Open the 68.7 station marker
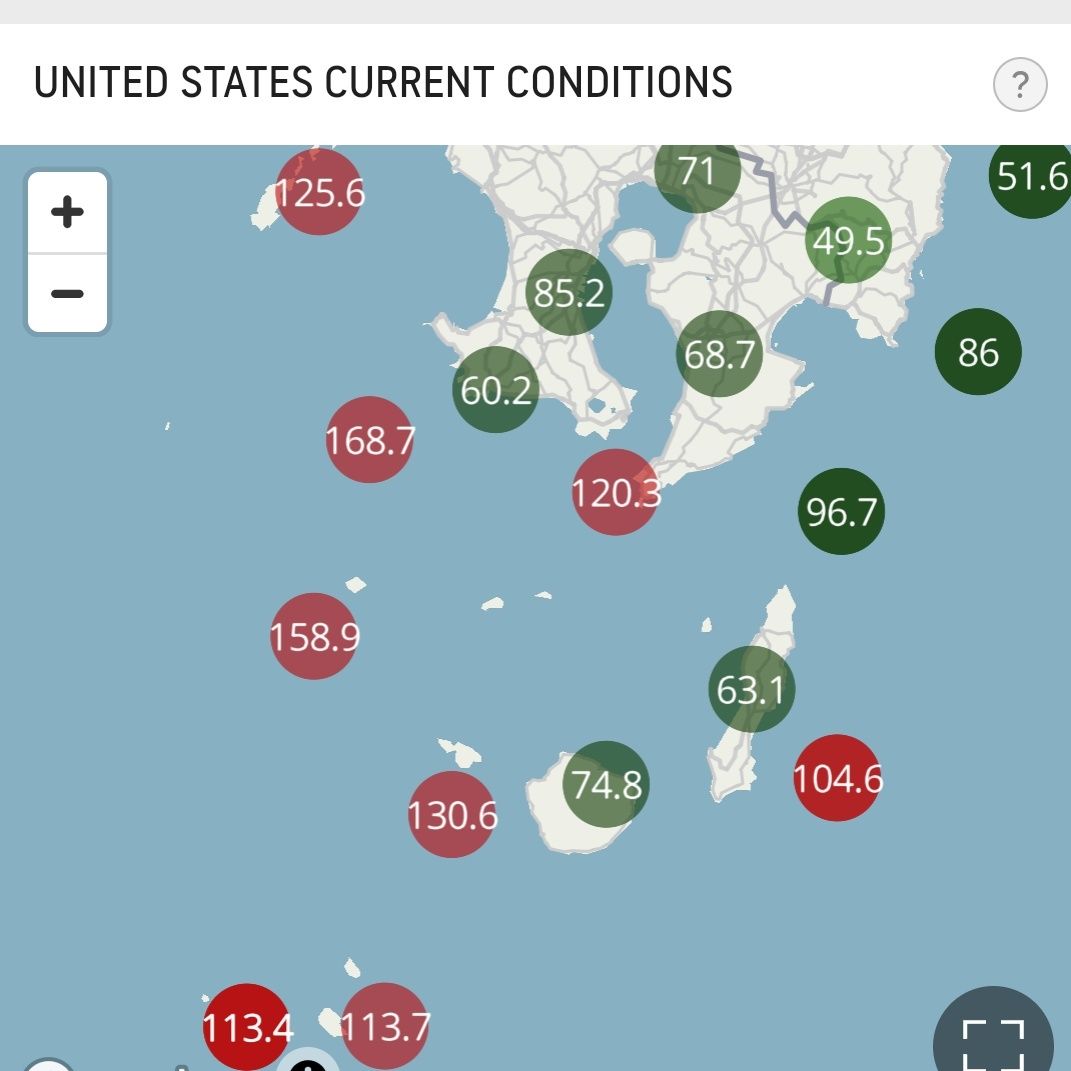This screenshot has width=1071, height=1071. tap(719, 354)
